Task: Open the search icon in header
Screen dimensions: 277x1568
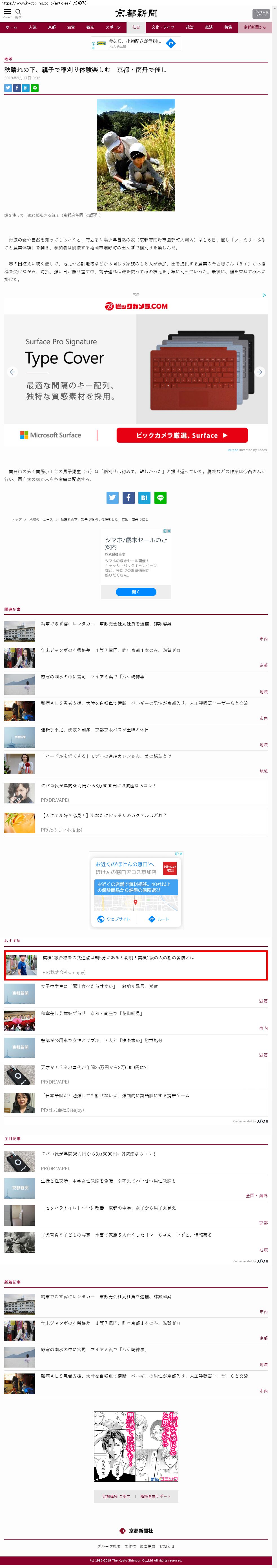Action: click(x=18, y=12)
